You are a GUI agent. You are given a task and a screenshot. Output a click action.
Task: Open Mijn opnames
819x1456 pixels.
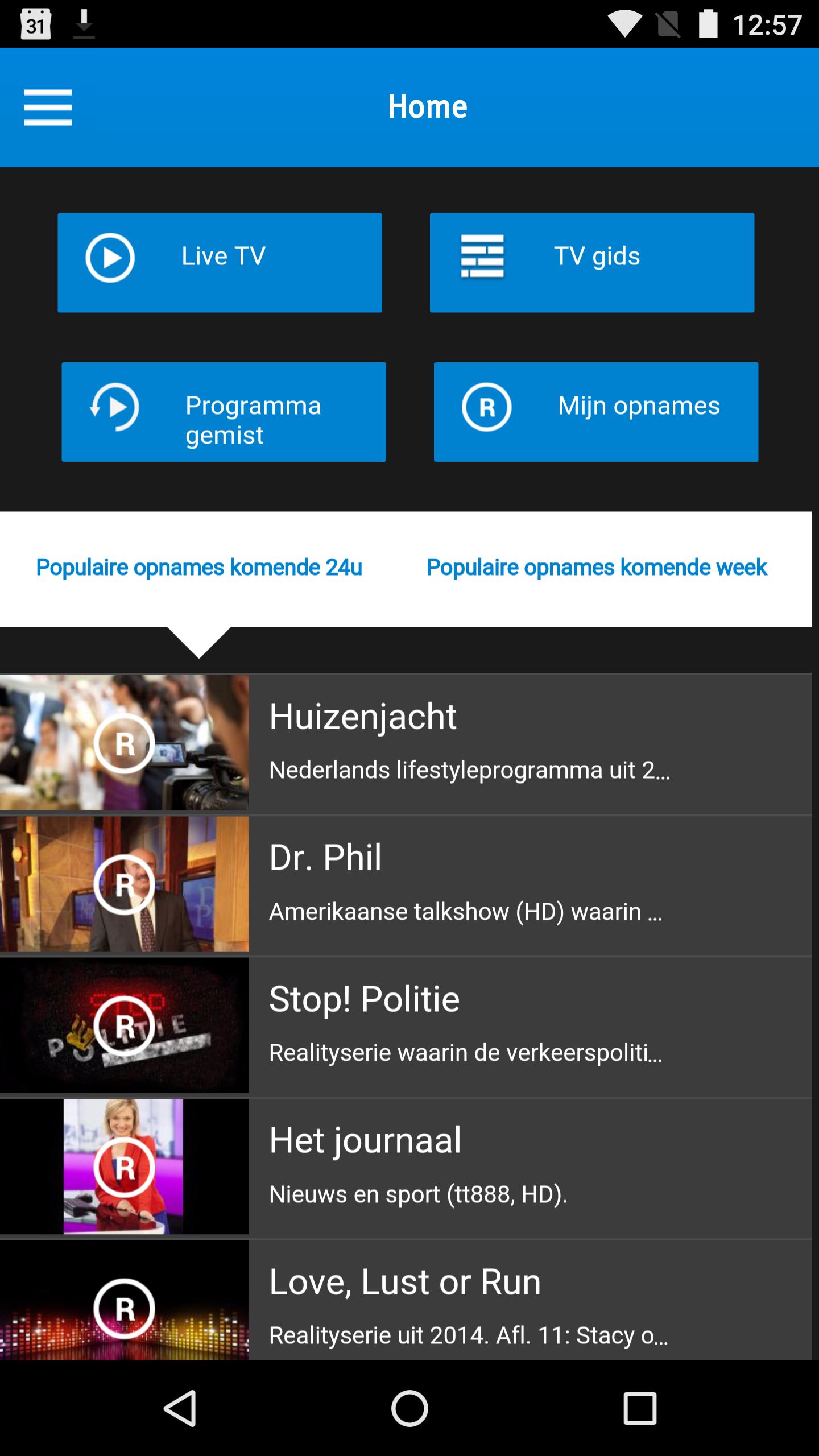point(595,411)
